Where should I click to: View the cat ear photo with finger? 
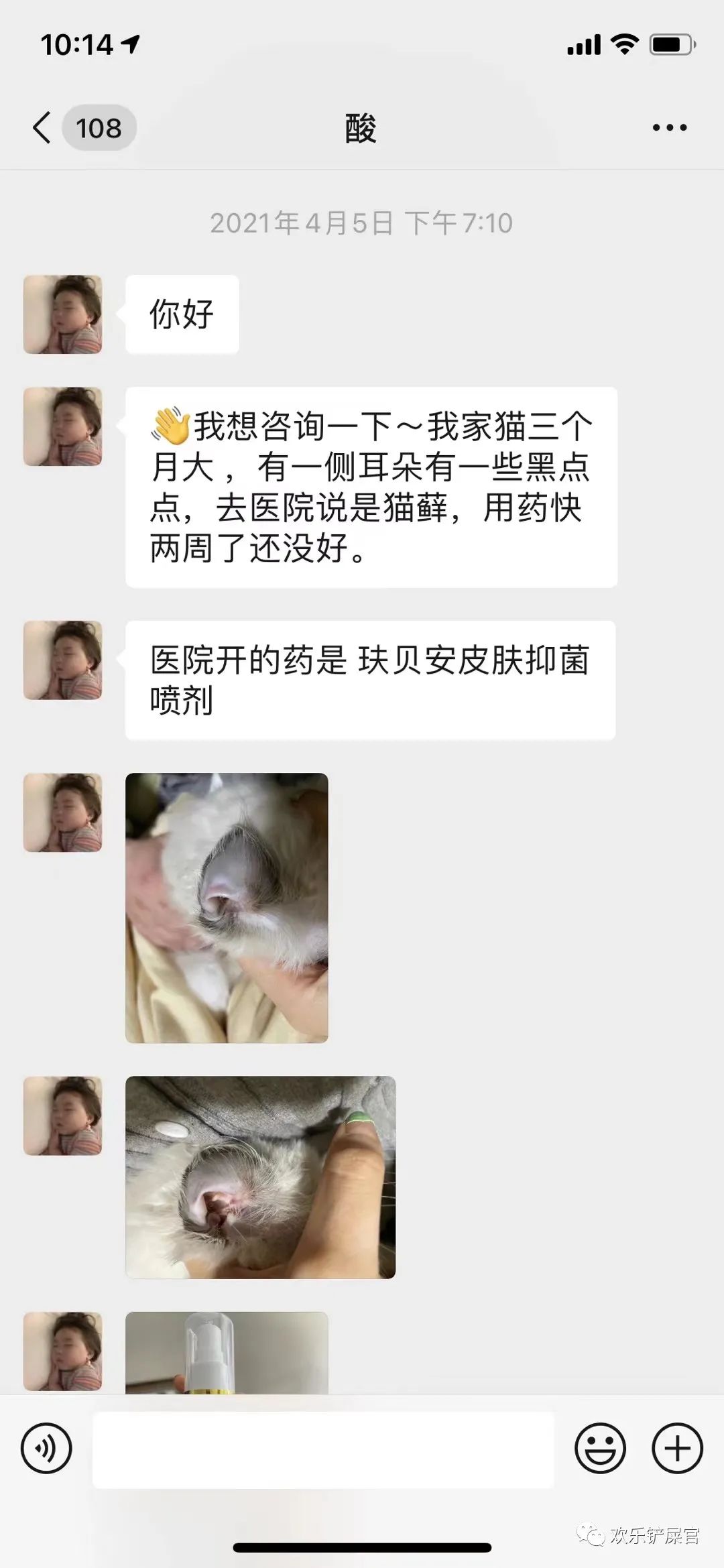(x=260, y=1177)
